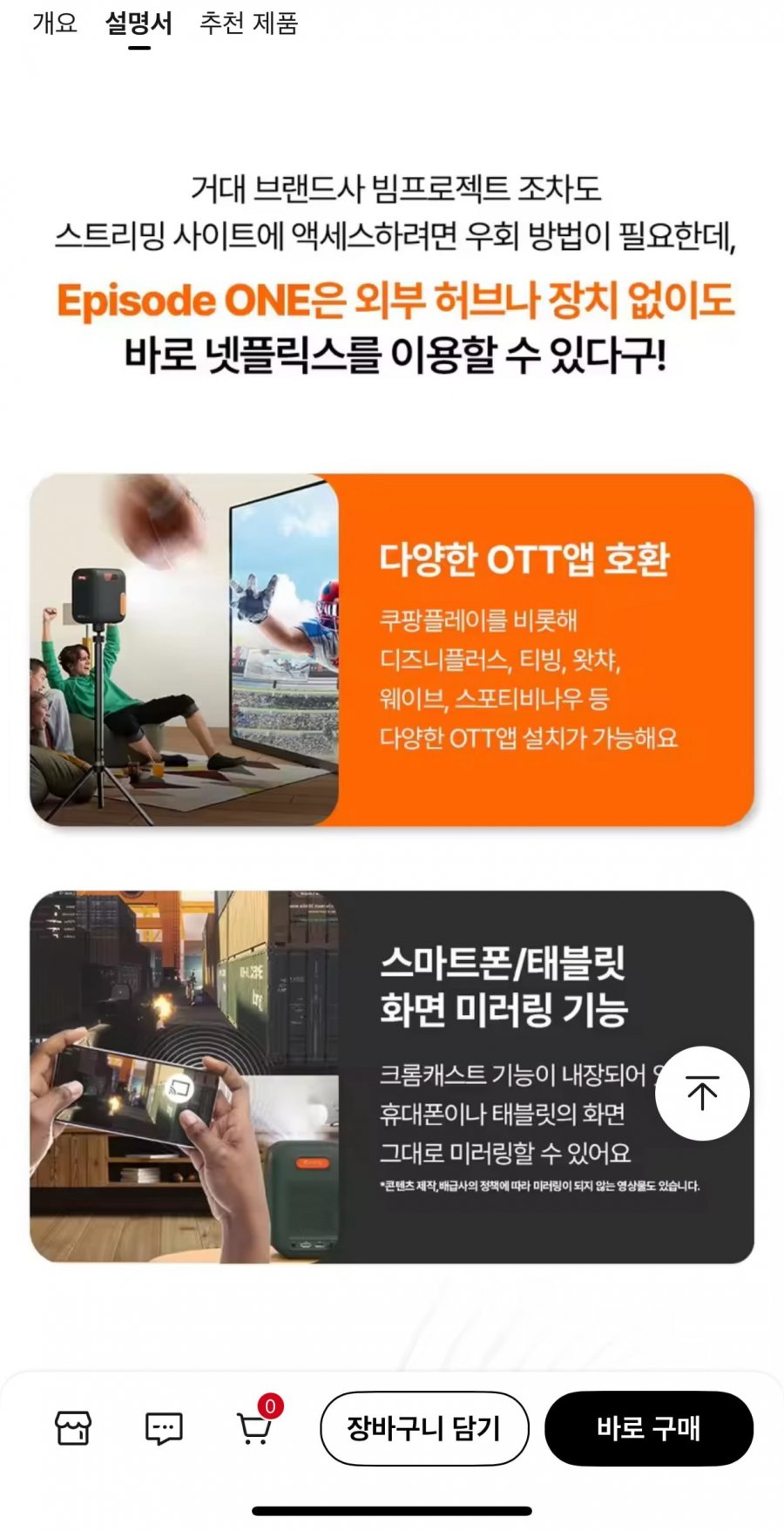Buy now with 바로 구매
The height and width of the screenshot is (1531, 784).
click(648, 1428)
